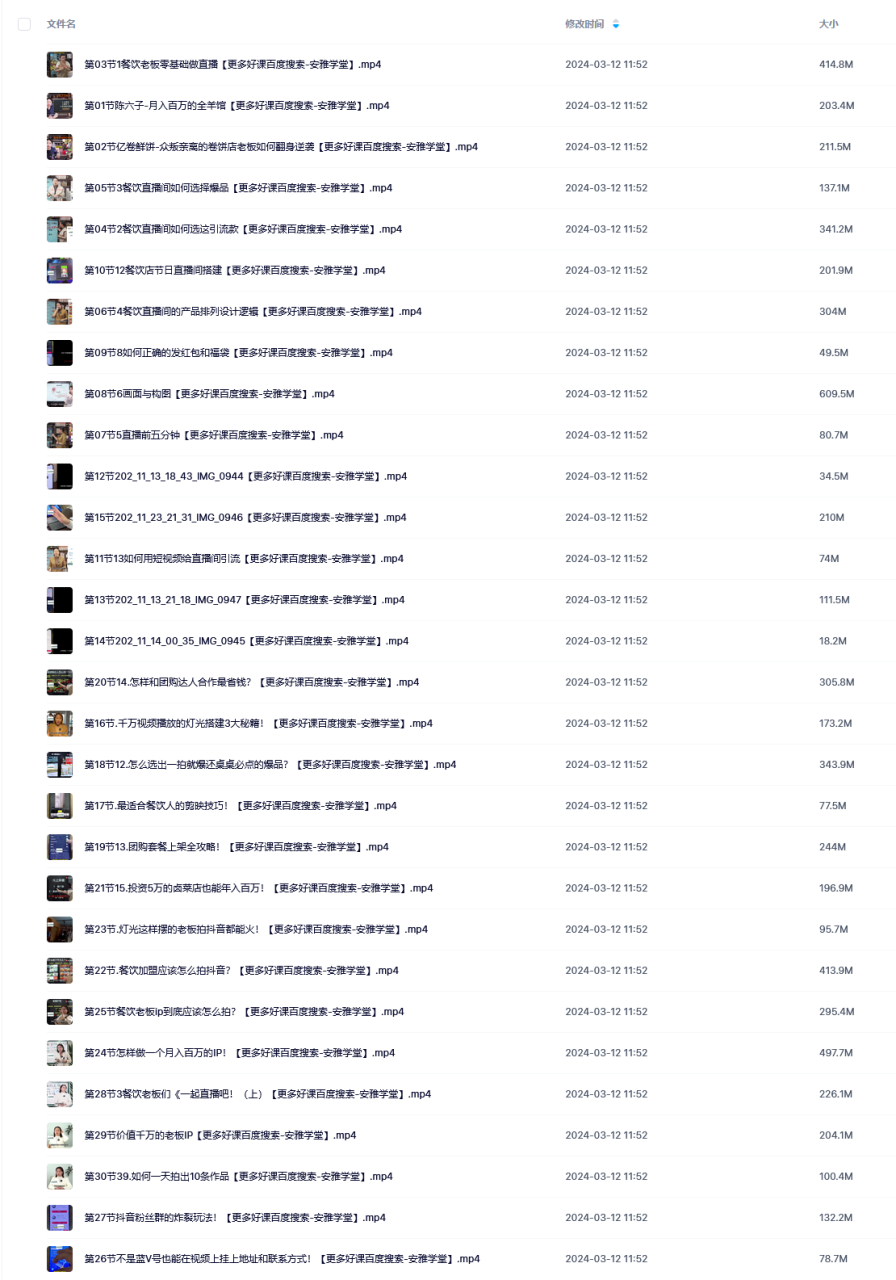Open 第01节陈六子-月入百万的全羊馆 file
Viewport: 896px width, 1280px height.
point(236,105)
